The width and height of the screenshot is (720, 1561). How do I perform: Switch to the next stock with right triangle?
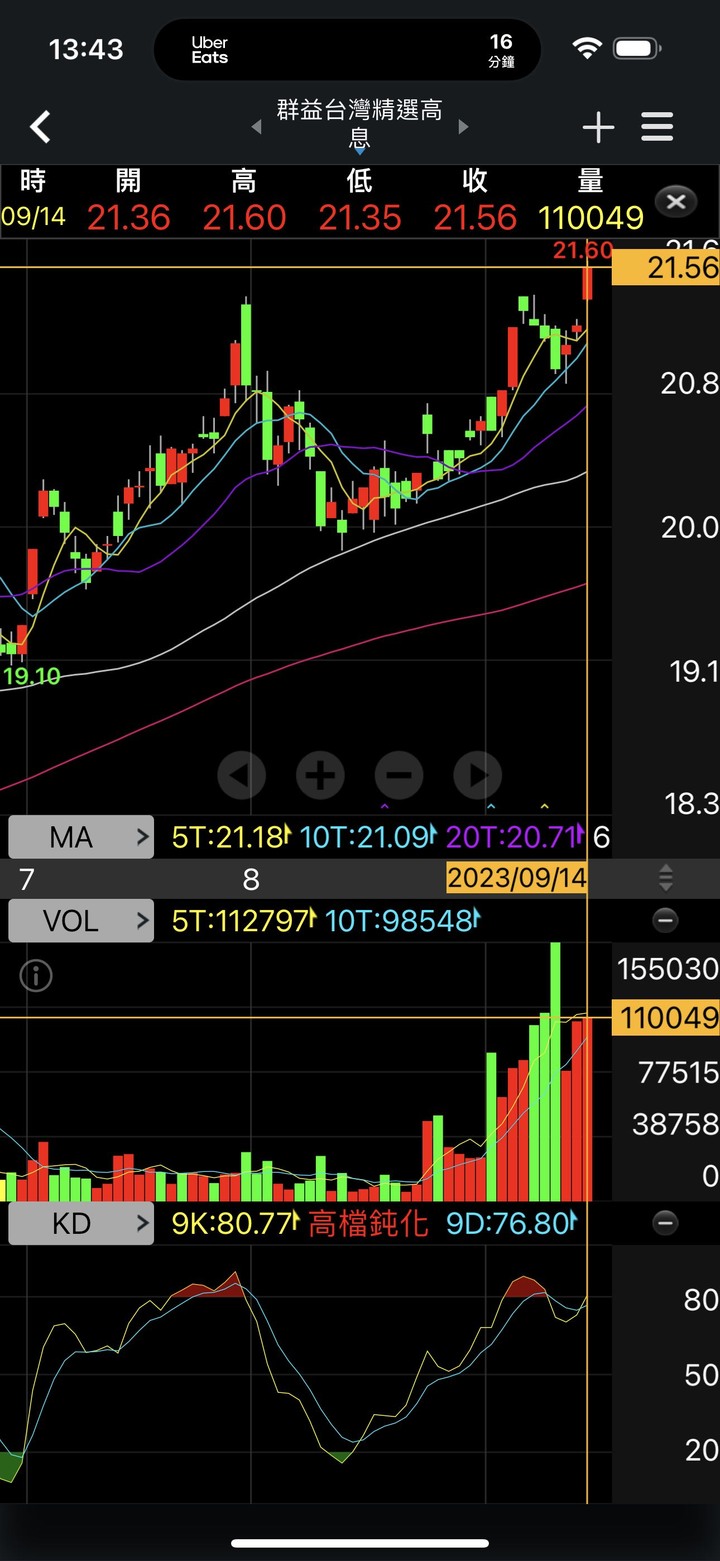pyautogui.click(x=463, y=128)
